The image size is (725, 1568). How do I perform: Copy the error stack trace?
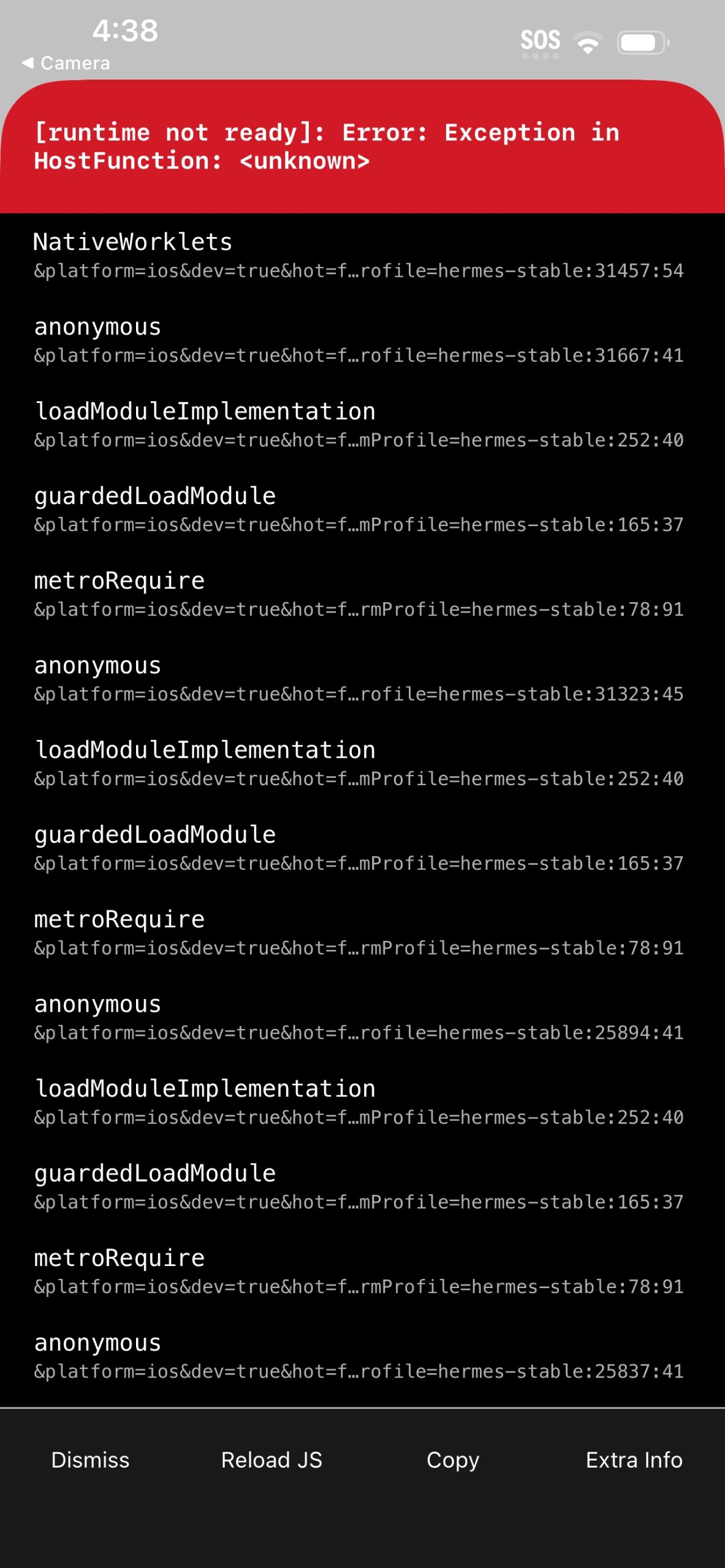tap(453, 1460)
